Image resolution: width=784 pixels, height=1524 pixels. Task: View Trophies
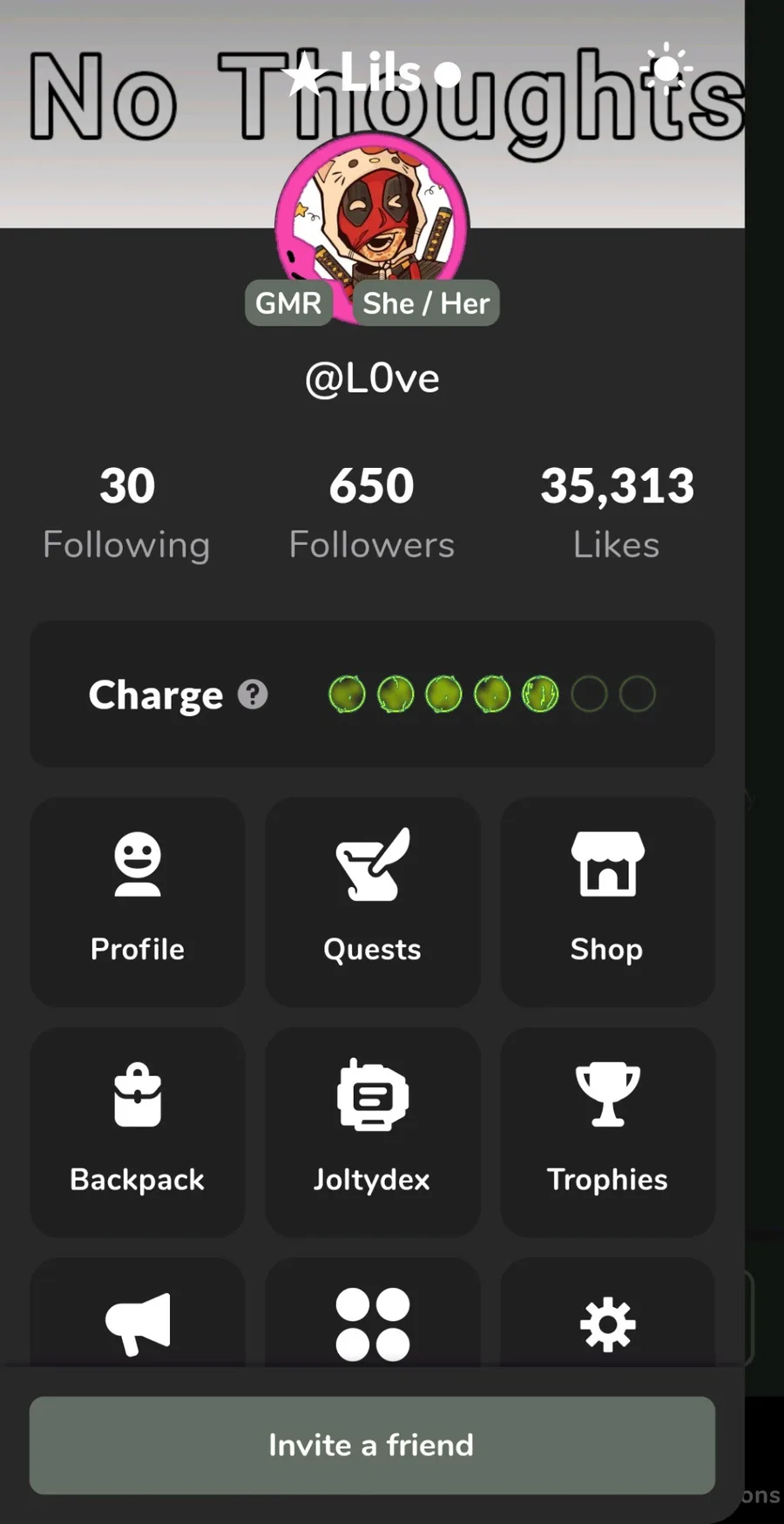click(x=607, y=1132)
